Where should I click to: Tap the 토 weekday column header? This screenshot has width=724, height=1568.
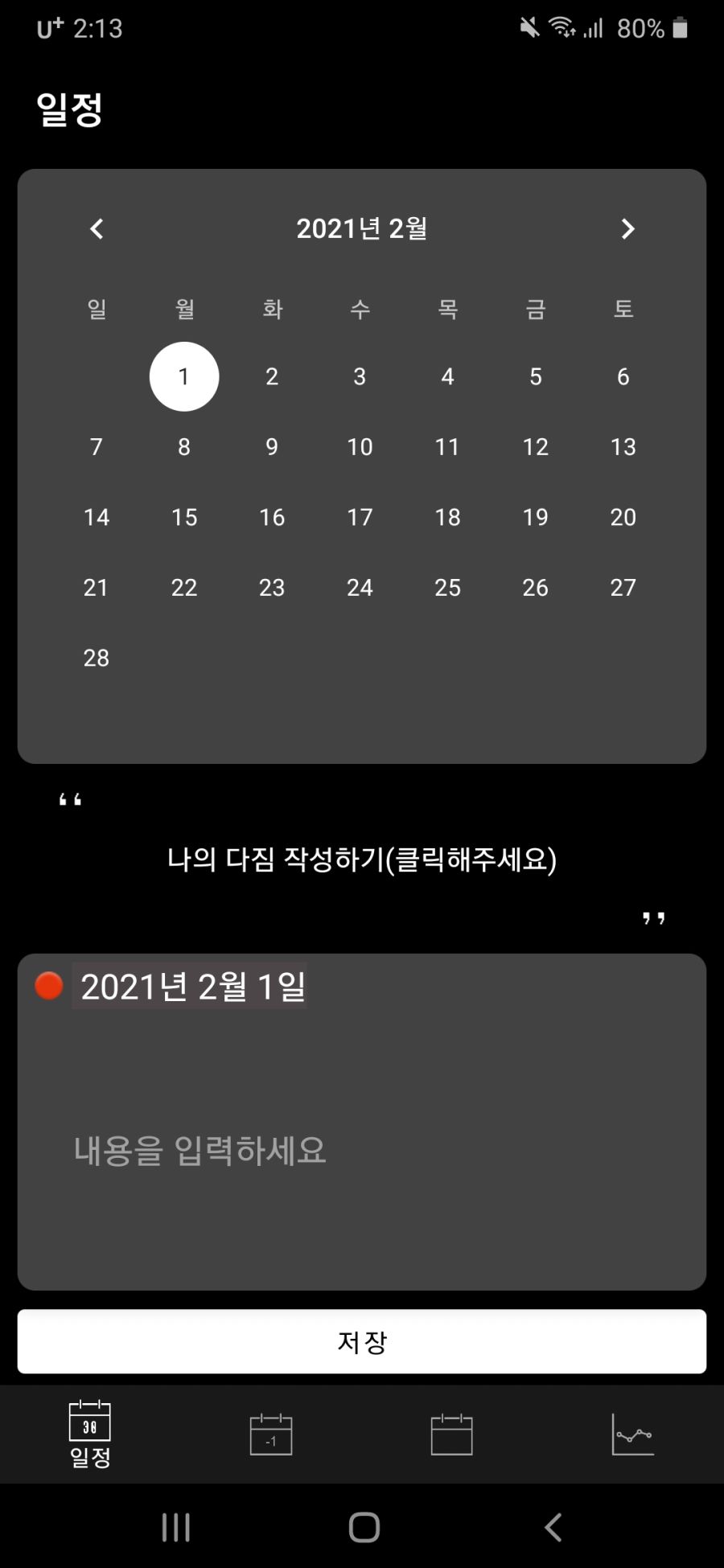[x=623, y=308]
